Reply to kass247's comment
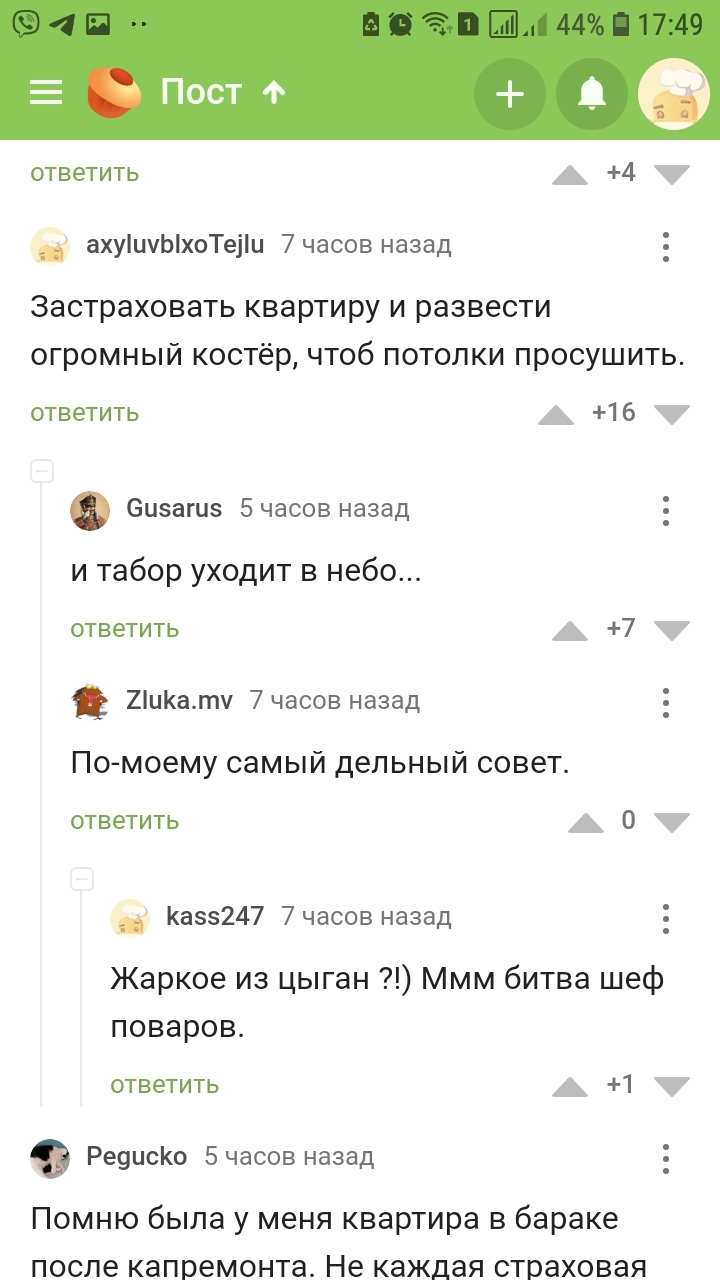Viewport: 720px width, 1280px height. click(164, 1085)
